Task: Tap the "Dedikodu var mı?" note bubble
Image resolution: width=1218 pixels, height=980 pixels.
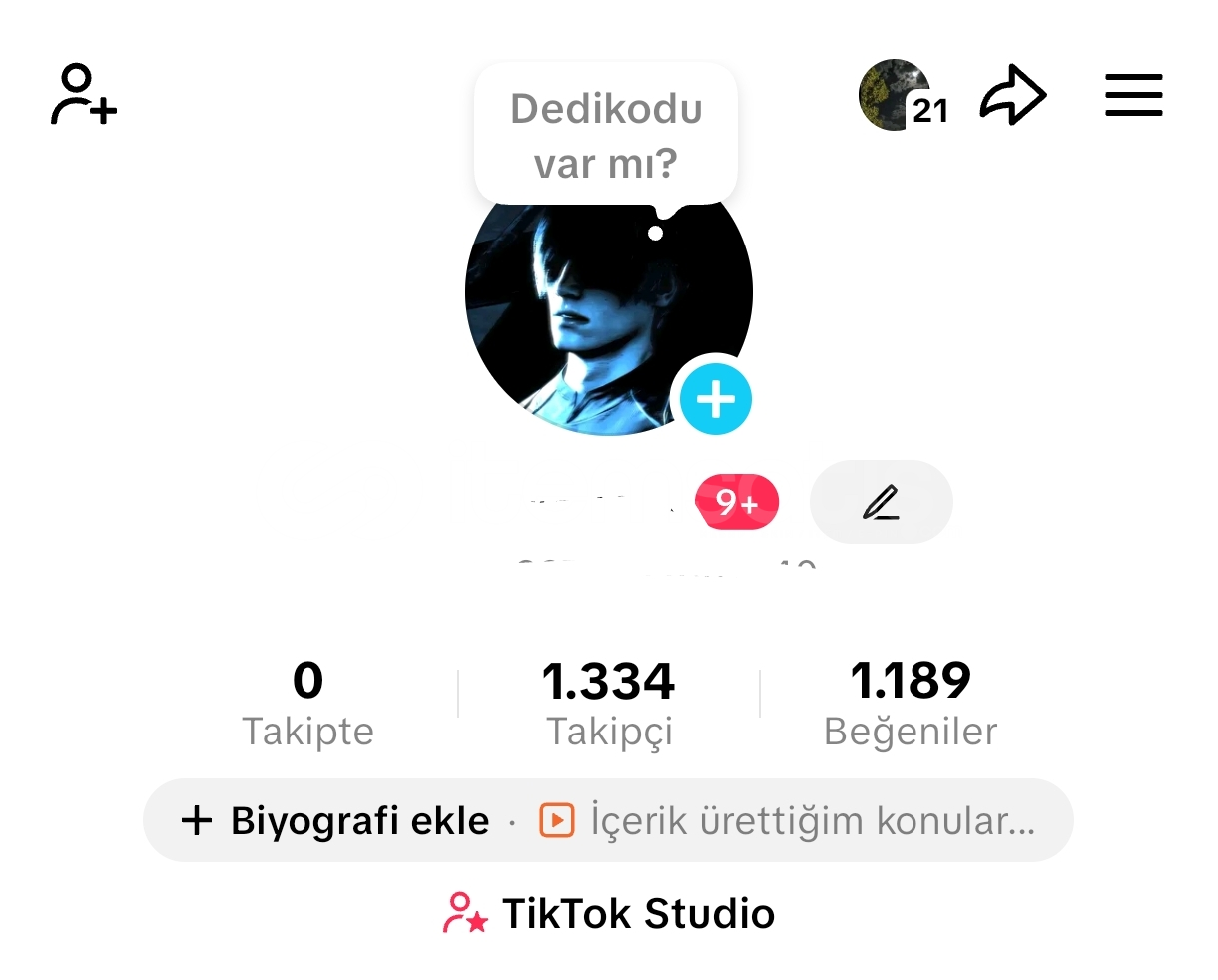Action: pyautogui.click(x=606, y=135)
